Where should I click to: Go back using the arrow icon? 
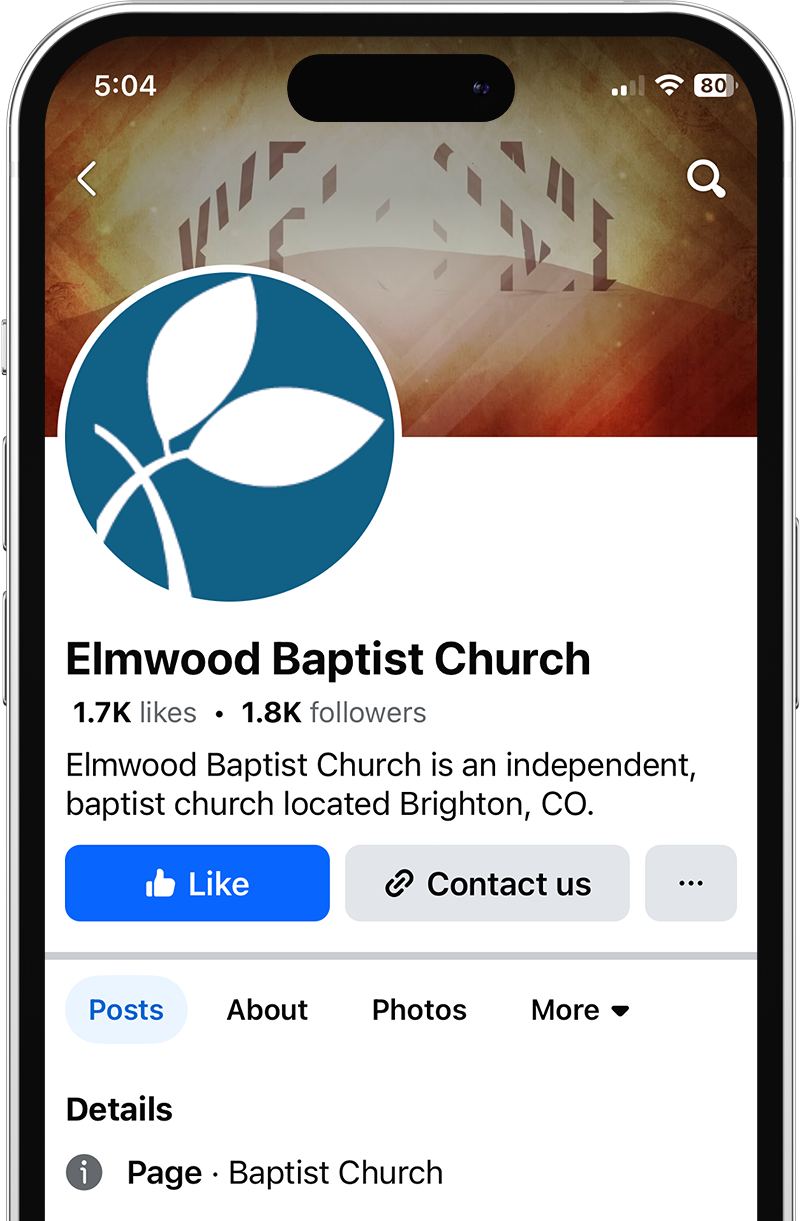(88, 180)
